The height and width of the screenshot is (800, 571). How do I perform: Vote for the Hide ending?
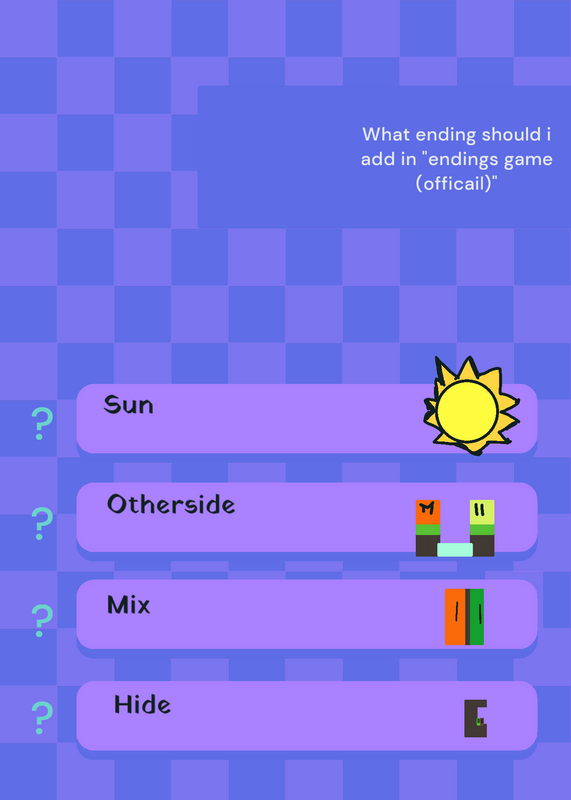coord(307,715)
